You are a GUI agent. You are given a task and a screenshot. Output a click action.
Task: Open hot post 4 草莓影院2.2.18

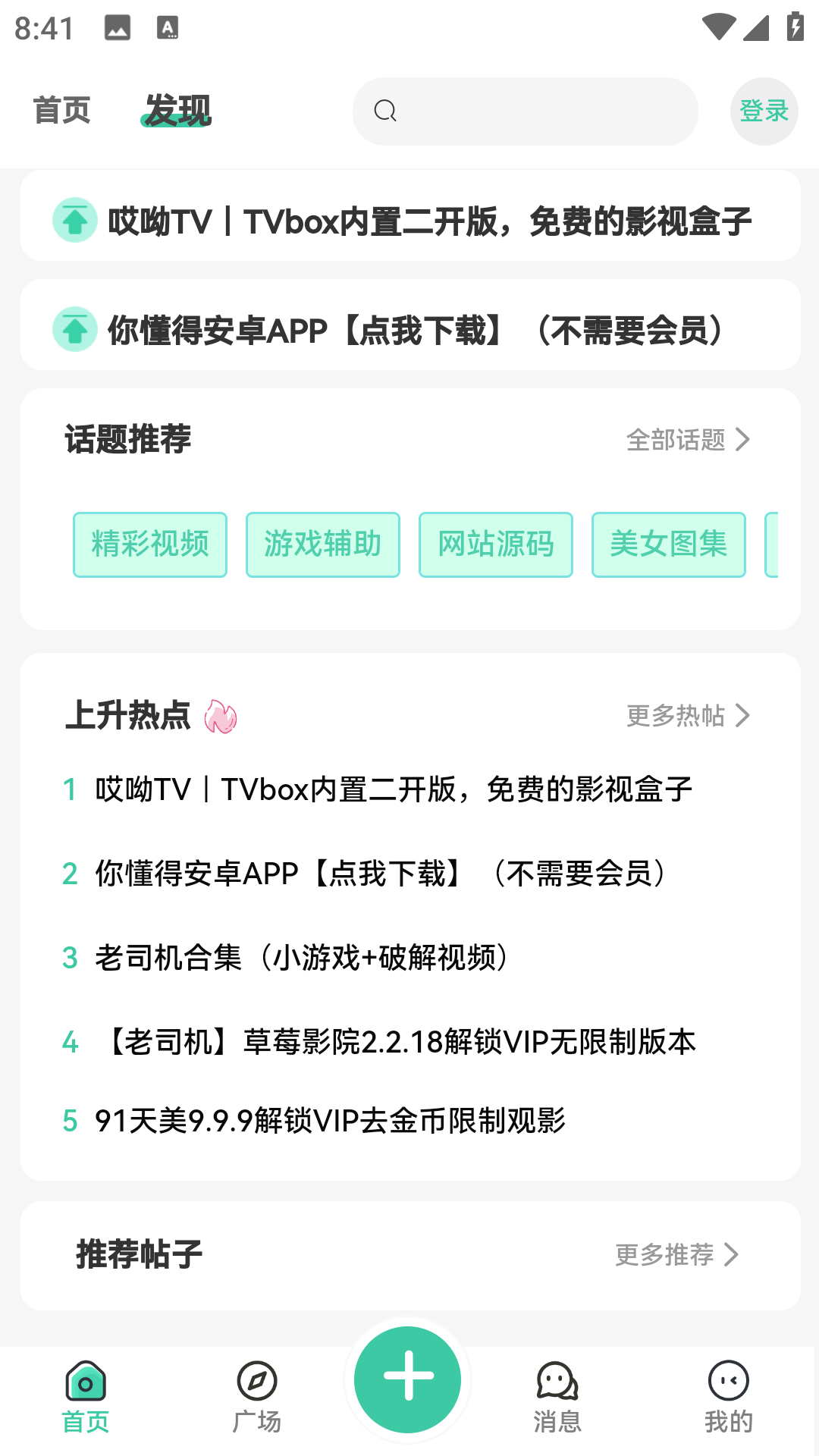(394, 1042)
